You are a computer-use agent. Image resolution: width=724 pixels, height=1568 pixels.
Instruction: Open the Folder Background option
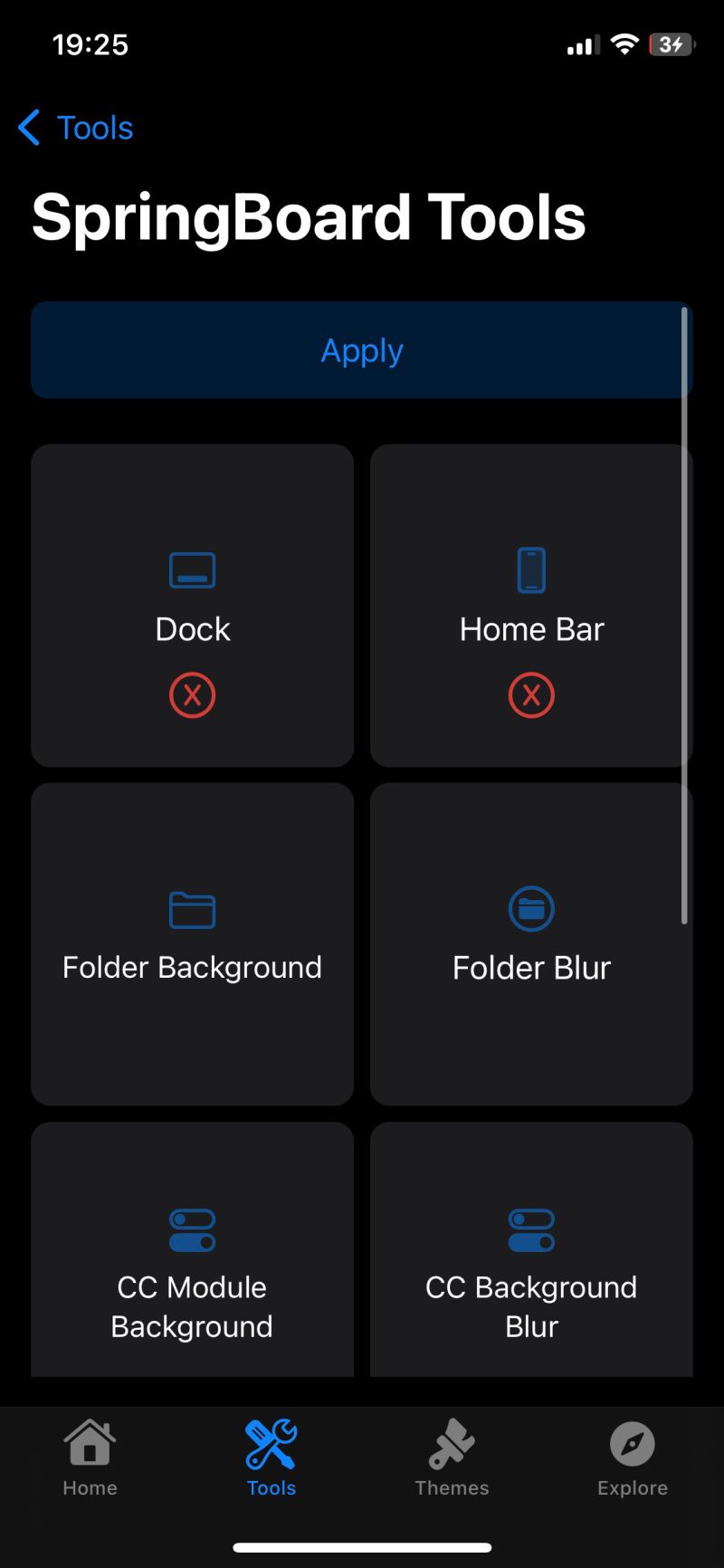pos(192,943)
